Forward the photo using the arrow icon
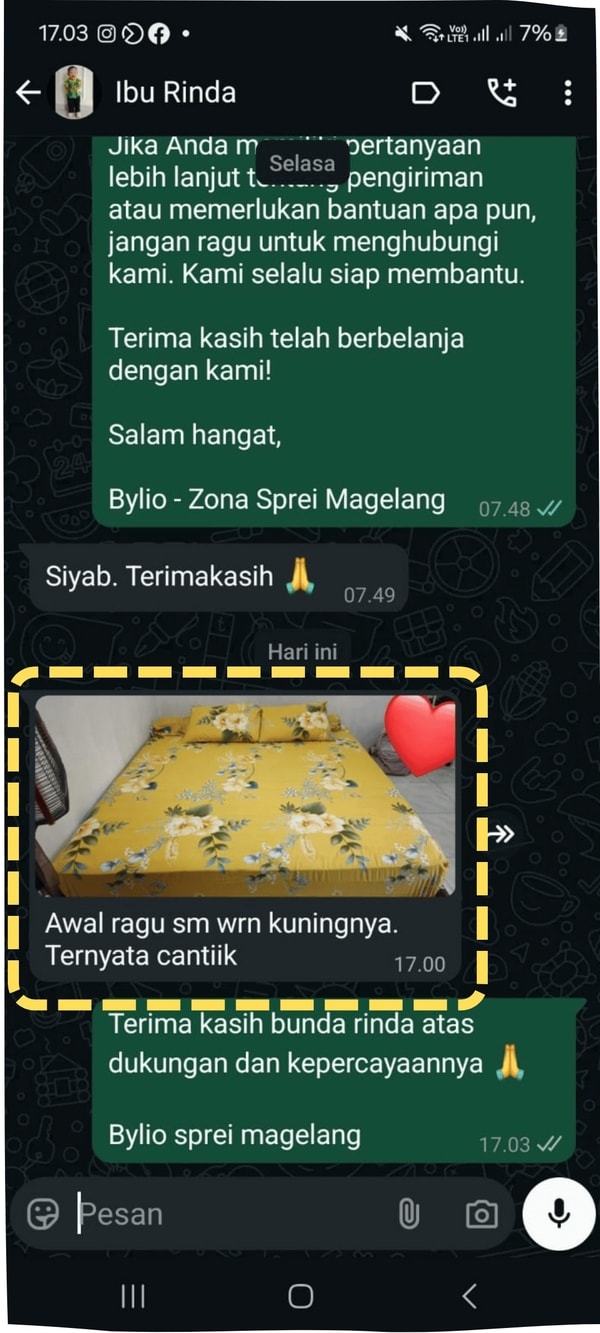This screenshot has height=1333, width=600. (499, 833)
